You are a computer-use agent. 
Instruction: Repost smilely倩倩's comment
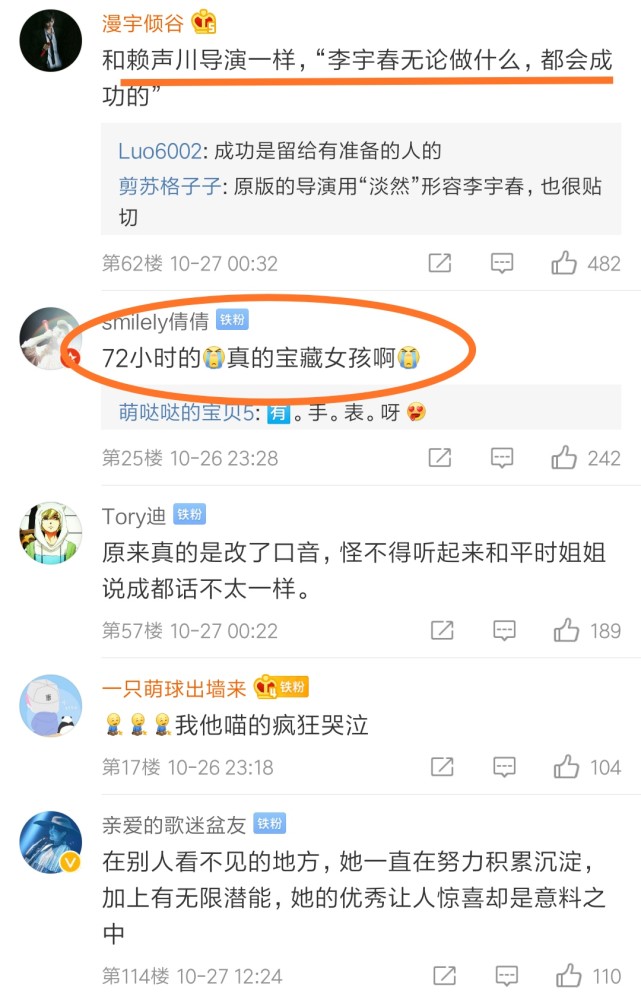439,458
